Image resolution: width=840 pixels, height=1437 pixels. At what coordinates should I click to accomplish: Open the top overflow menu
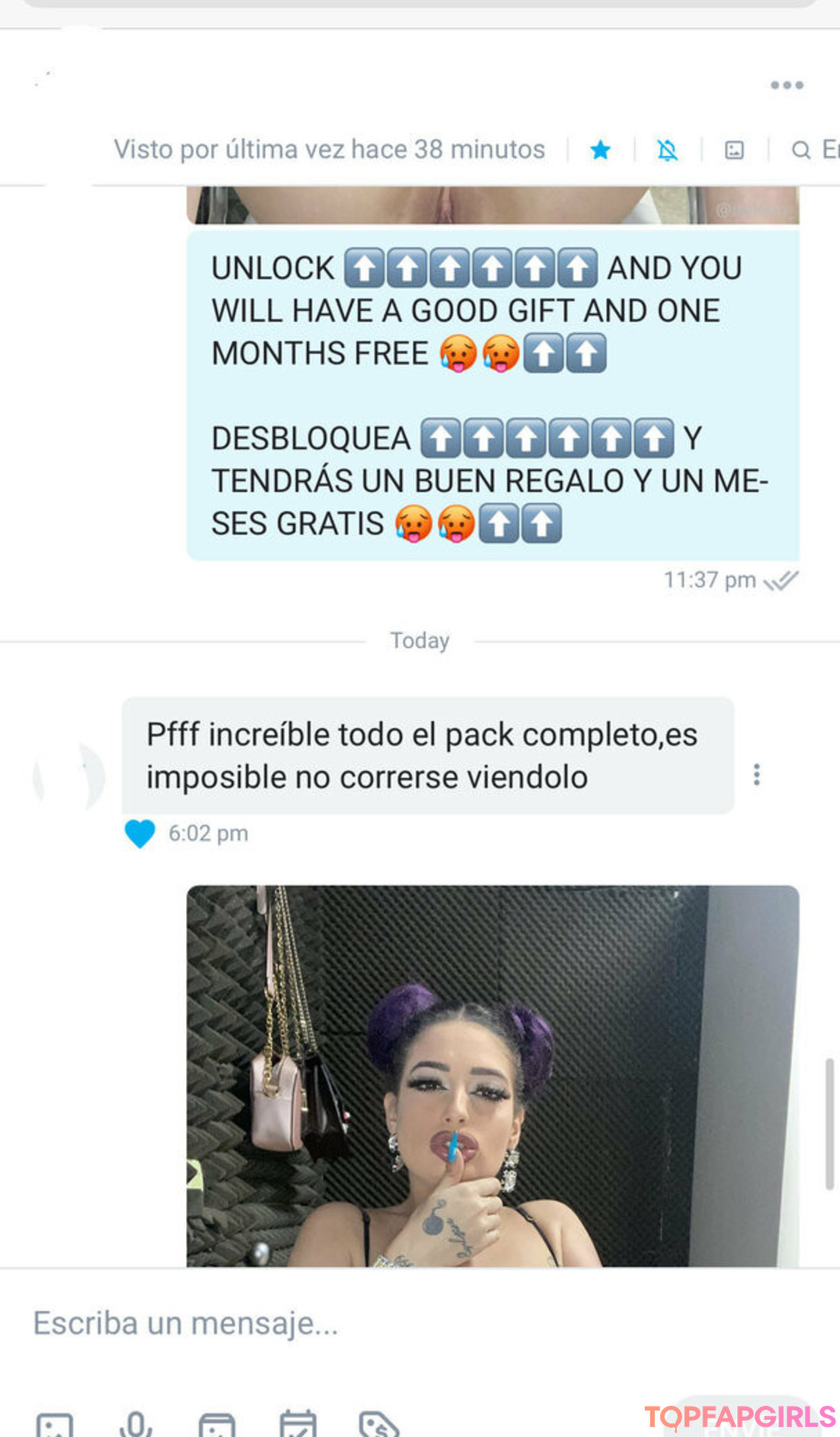pos(786,85)
